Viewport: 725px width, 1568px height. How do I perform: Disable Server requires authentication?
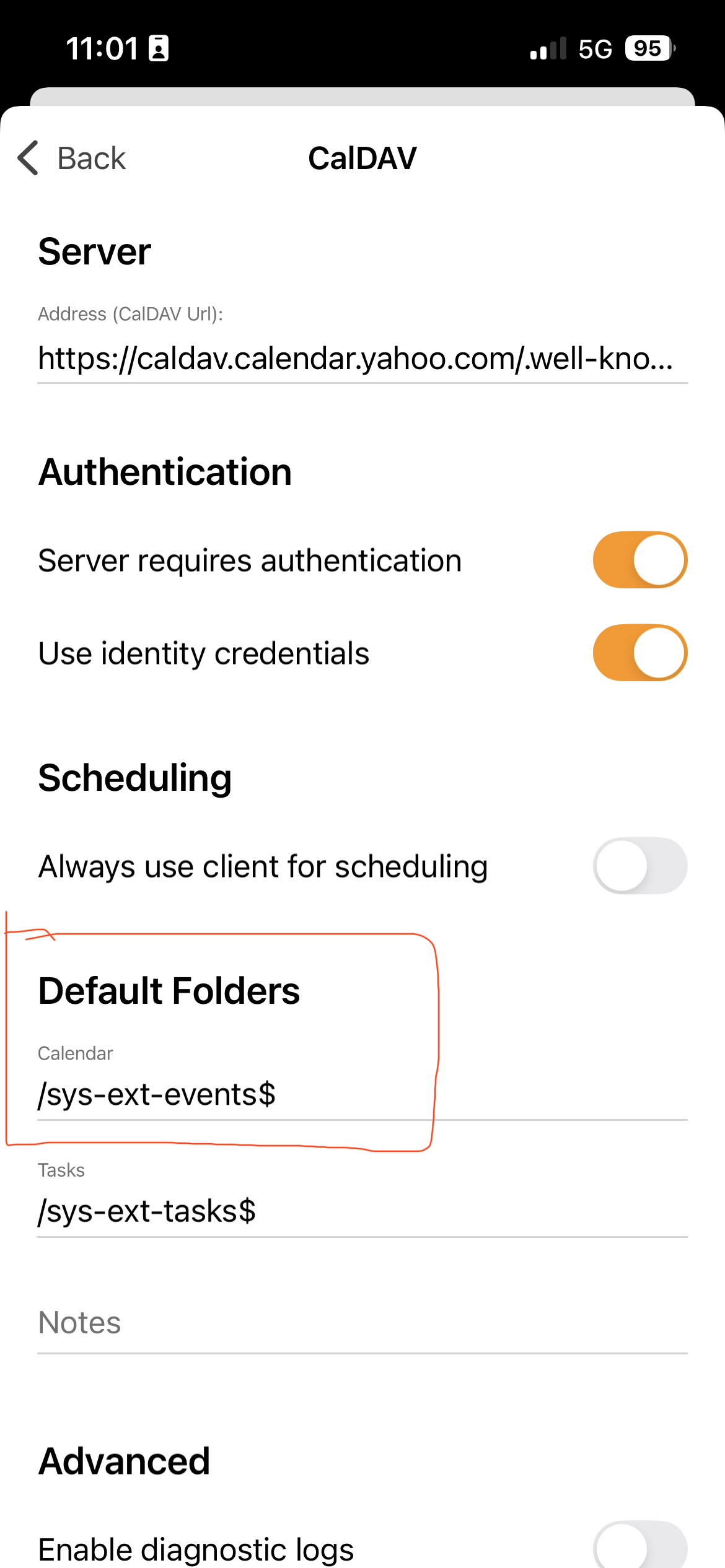coord(639,560)
